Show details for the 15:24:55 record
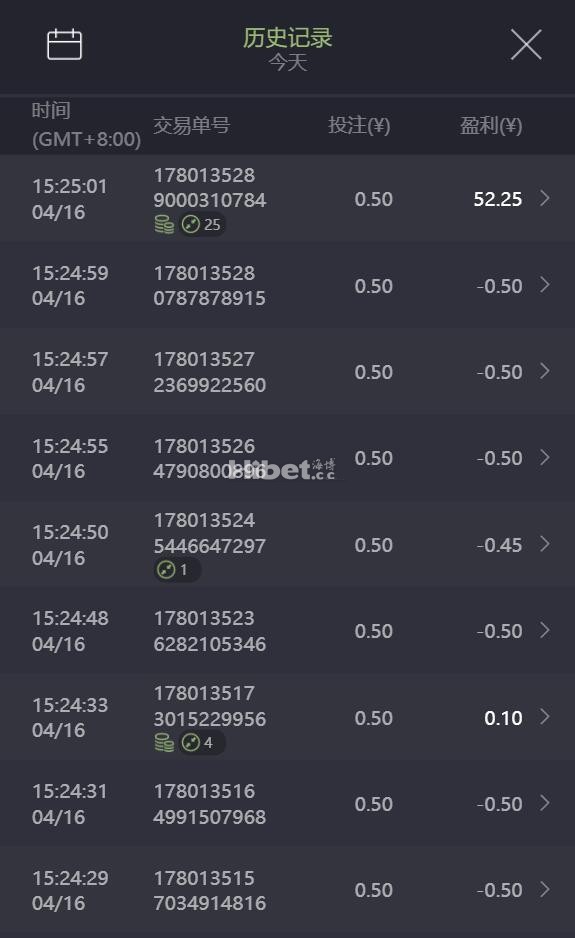The image size is (575, 938). pos(287,458)
